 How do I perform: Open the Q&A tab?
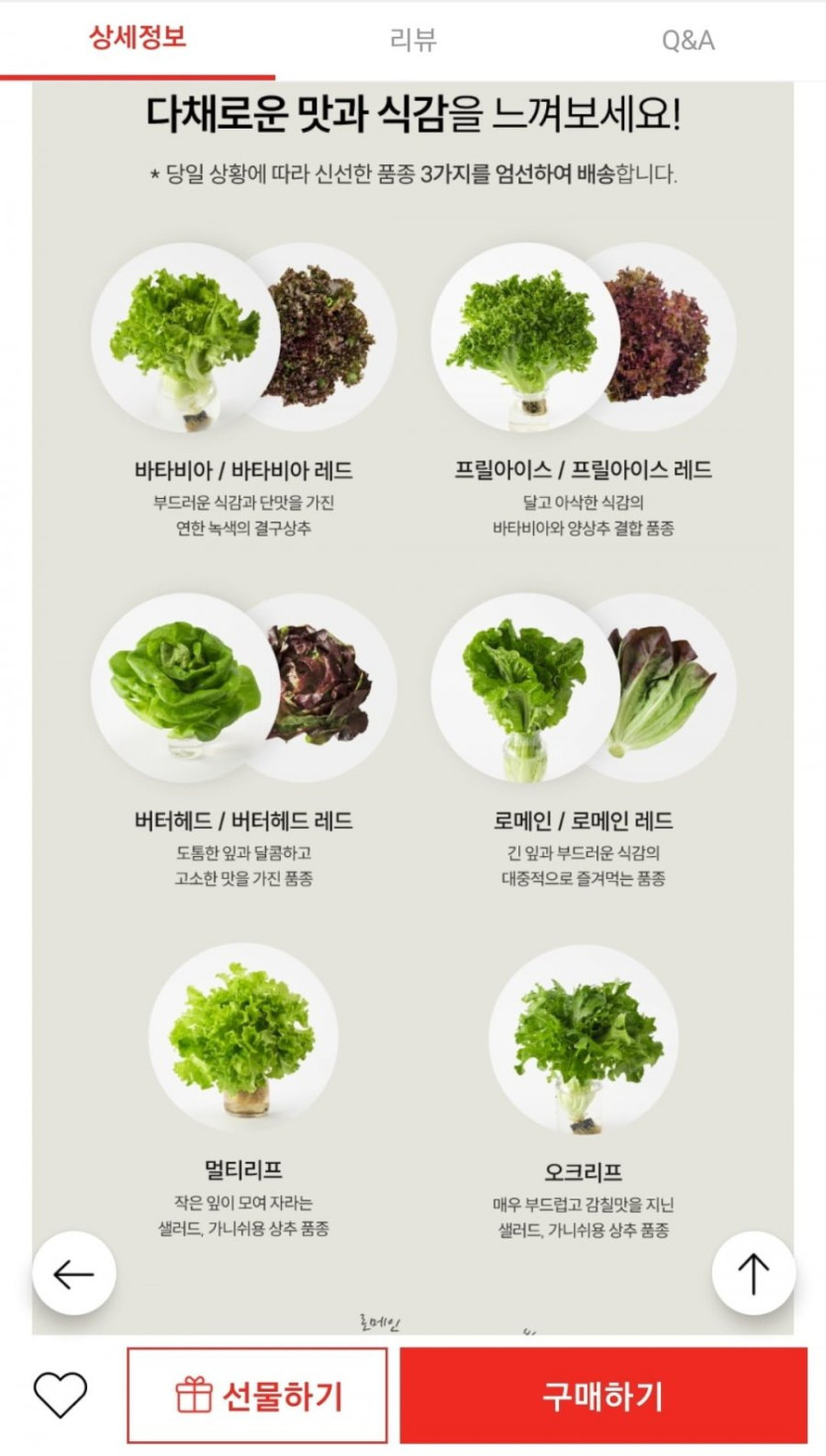[688, 41]
